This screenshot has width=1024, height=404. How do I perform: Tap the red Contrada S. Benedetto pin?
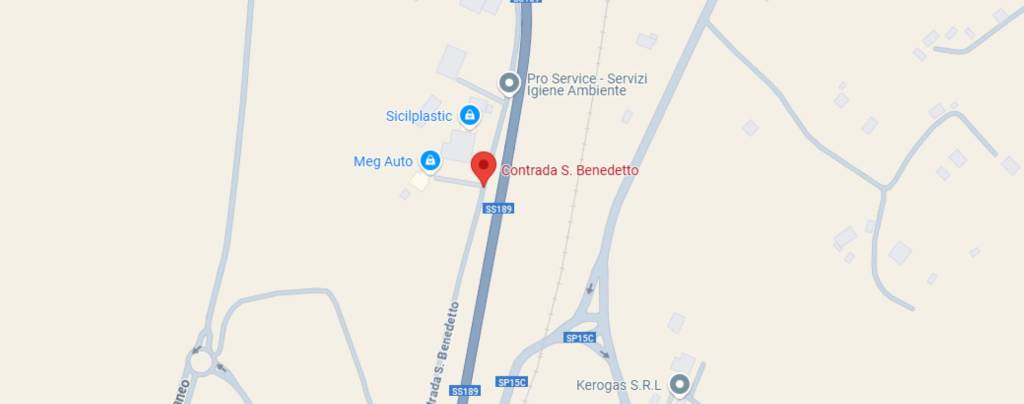(484, 167)
